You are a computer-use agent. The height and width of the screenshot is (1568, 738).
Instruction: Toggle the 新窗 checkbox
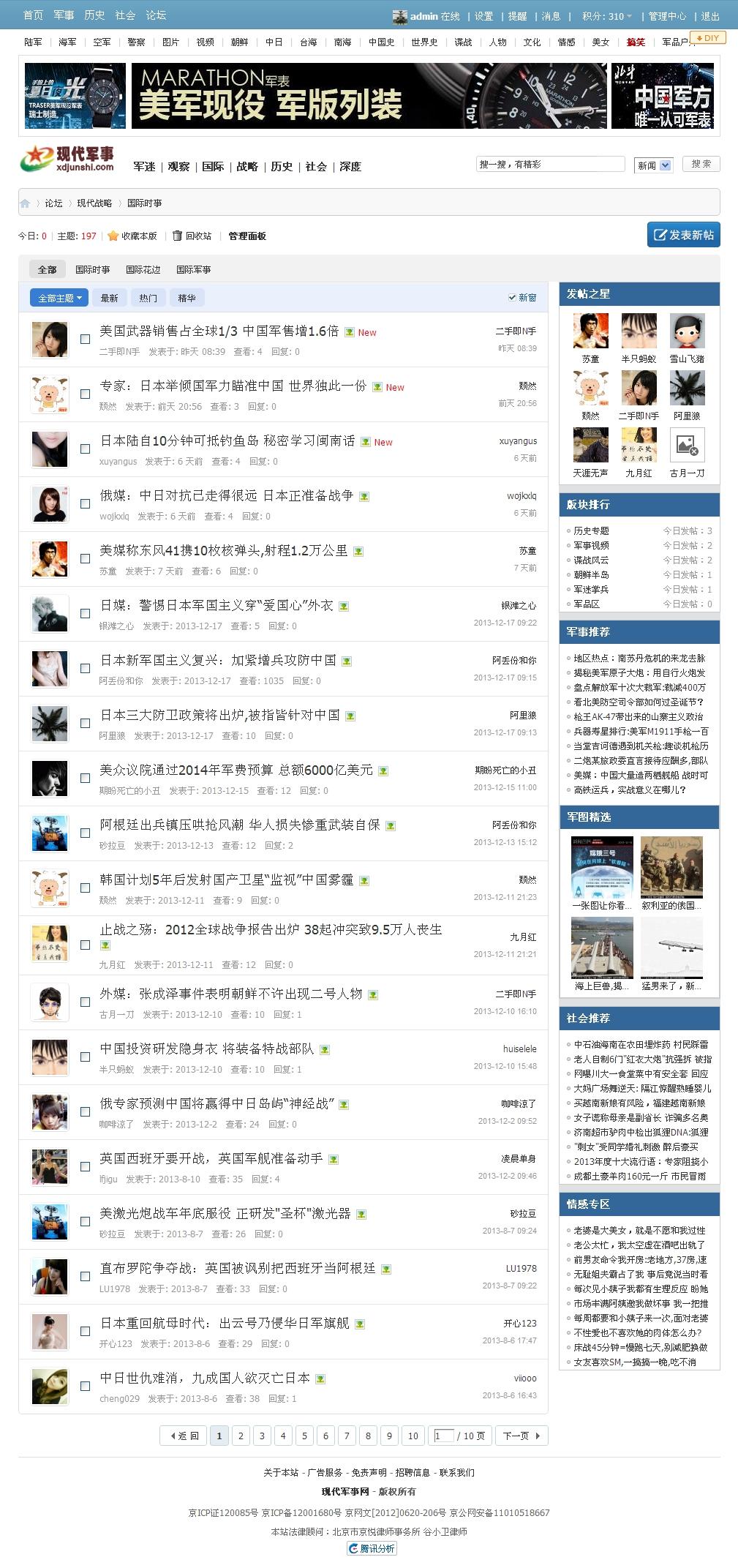(513, 297)
